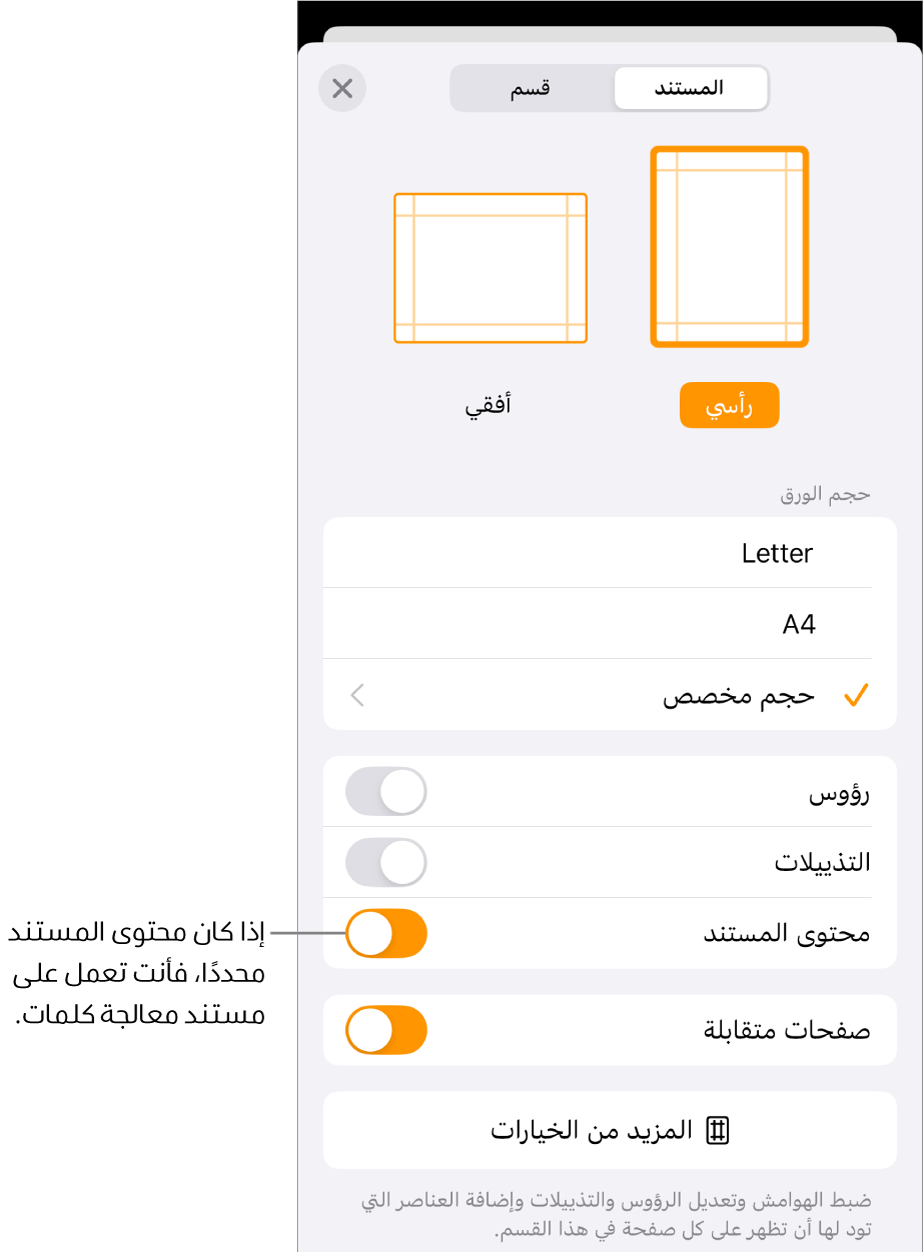
Task: Select the landscape page orientation thumbnail
Action: coord(490,268)
